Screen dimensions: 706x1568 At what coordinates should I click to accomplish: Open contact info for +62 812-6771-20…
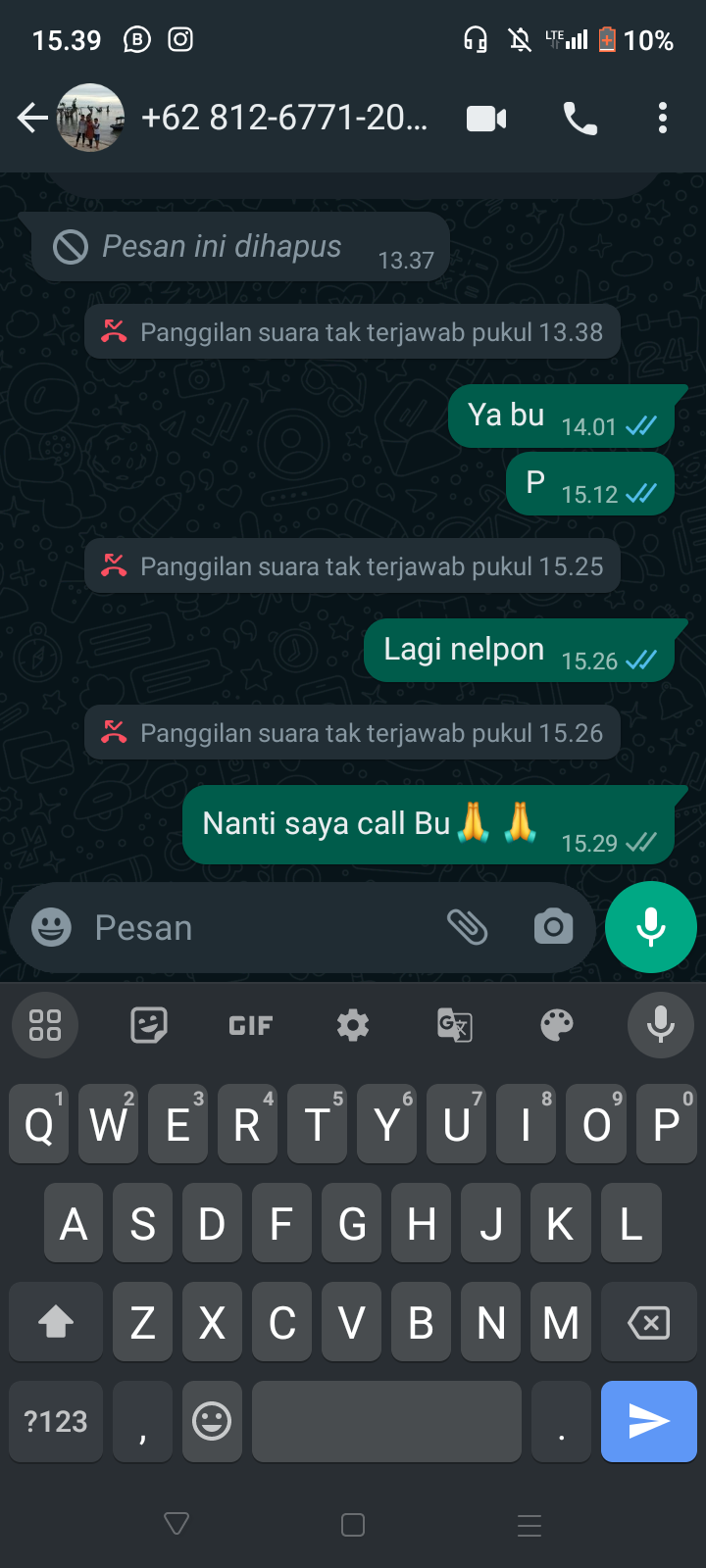[284, 119]
